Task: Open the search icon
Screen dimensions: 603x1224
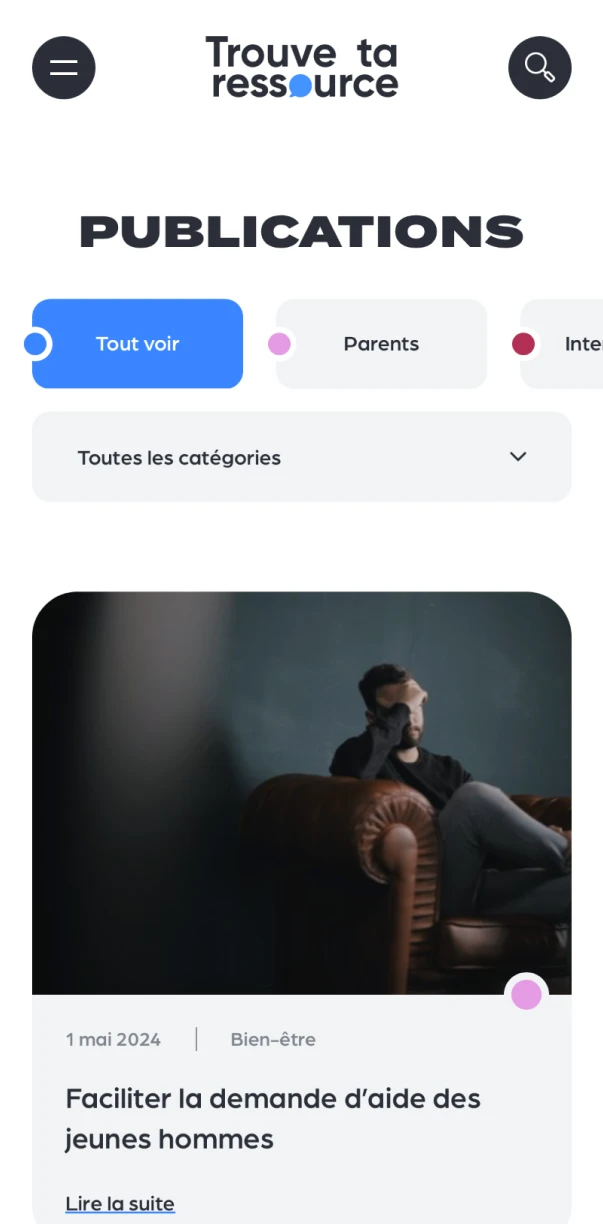Action: click(x=540, y=68)
